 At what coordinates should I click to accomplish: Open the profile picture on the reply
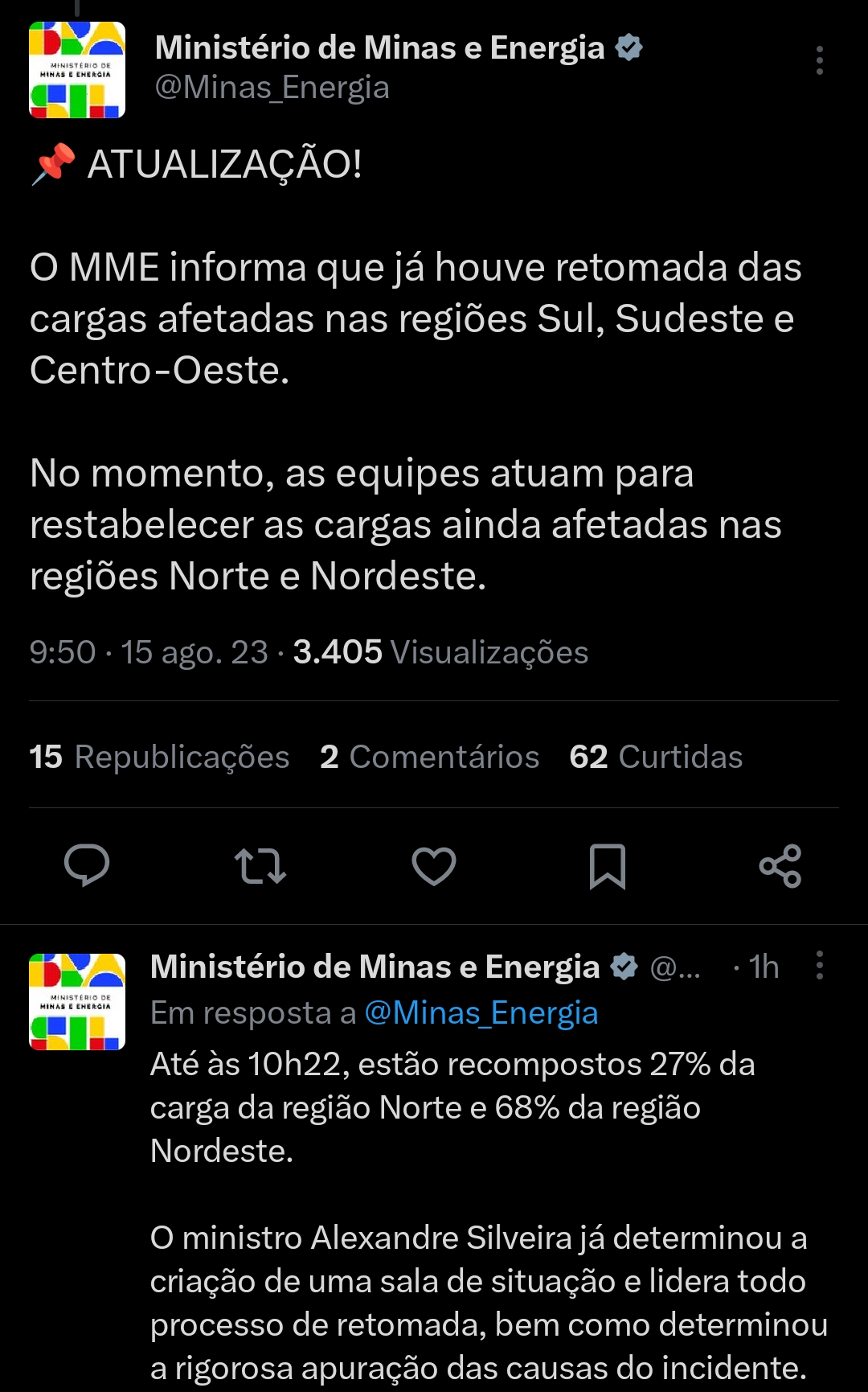(x=77, y=1002)
